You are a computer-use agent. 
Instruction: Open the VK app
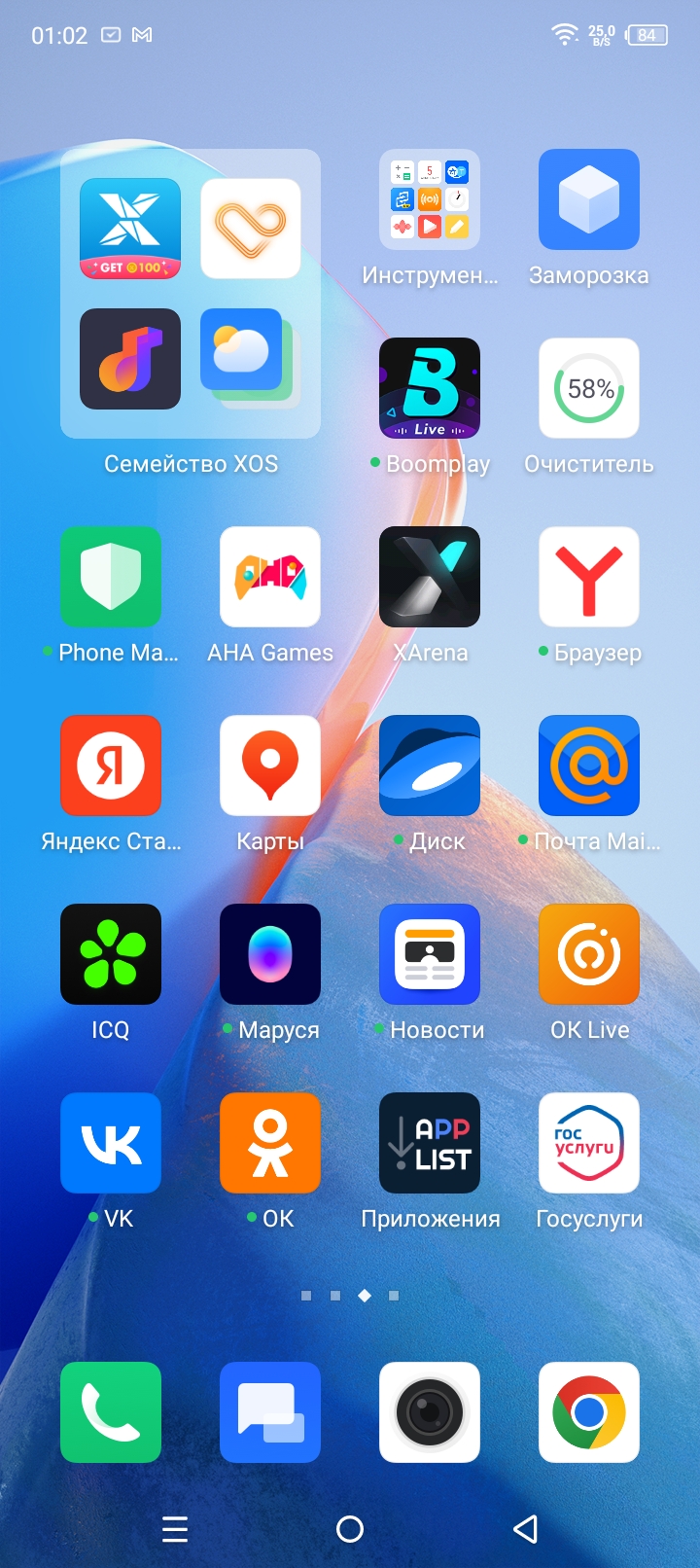coord(111,1143)
